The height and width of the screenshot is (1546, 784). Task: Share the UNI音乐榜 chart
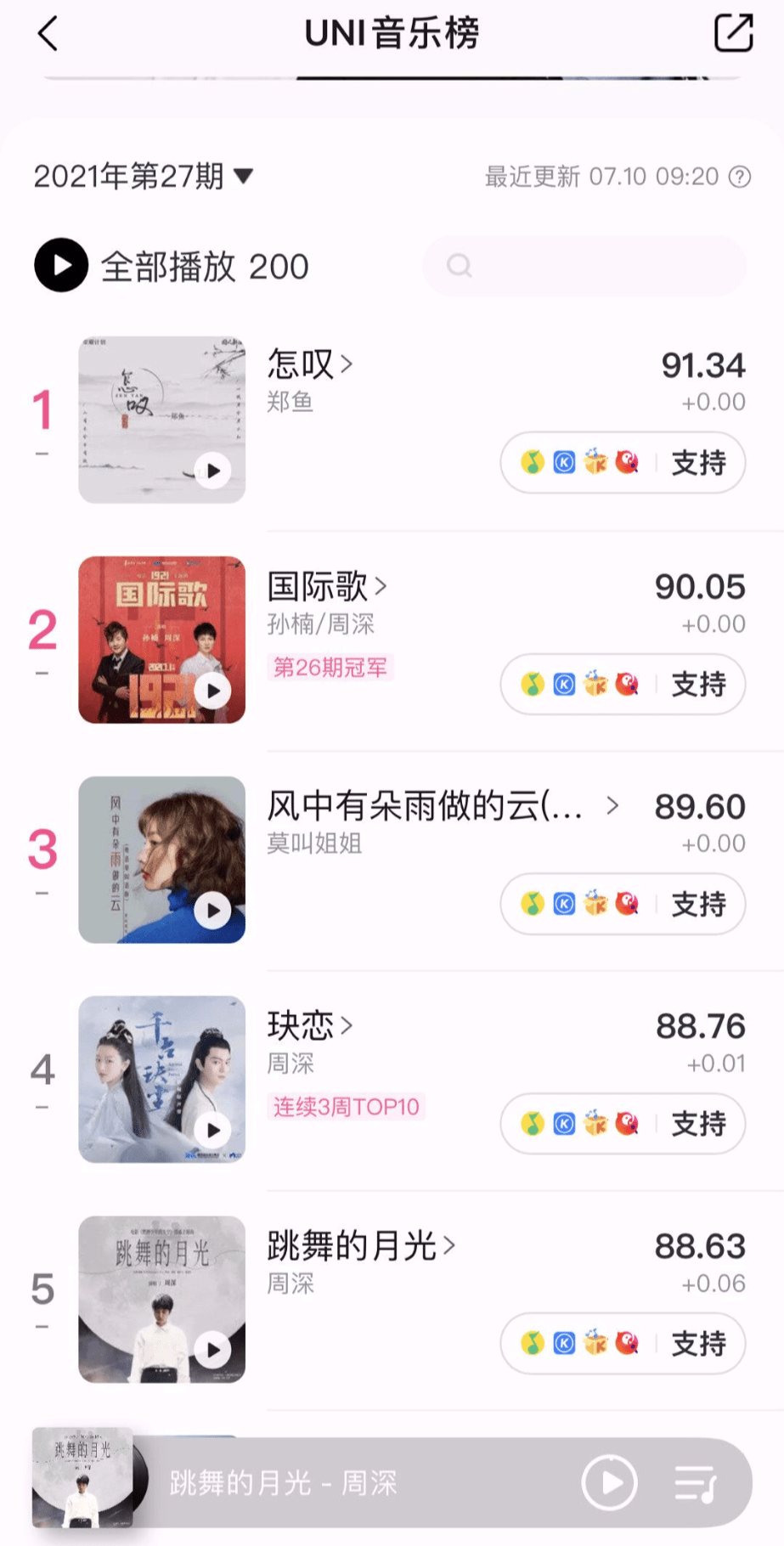click(733, 33)
